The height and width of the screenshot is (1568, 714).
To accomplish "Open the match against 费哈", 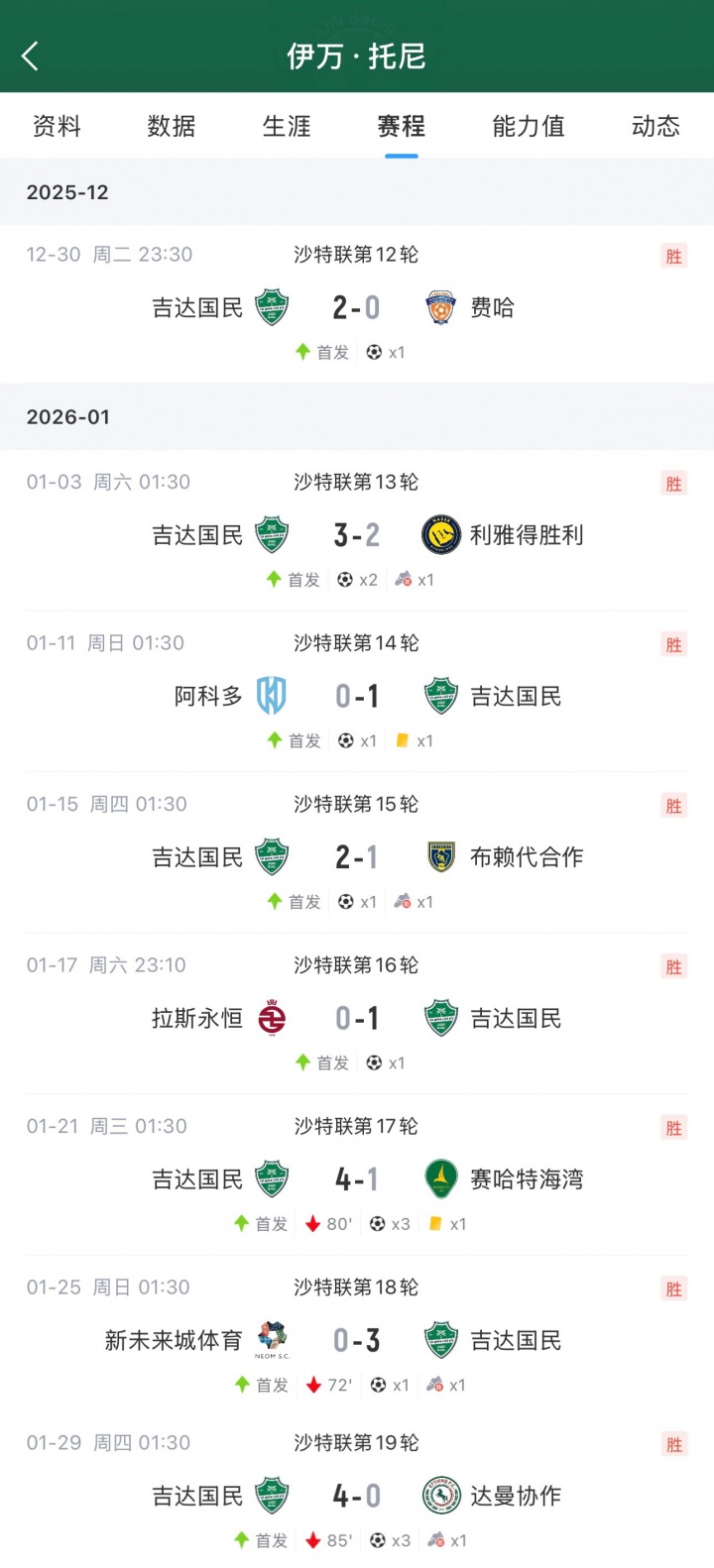I will click(357, 307).
